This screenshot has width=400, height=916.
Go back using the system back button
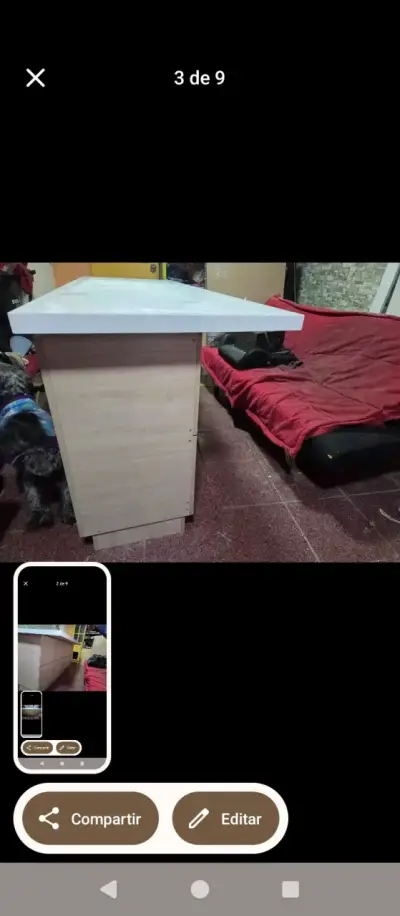[x=109, y=889]
